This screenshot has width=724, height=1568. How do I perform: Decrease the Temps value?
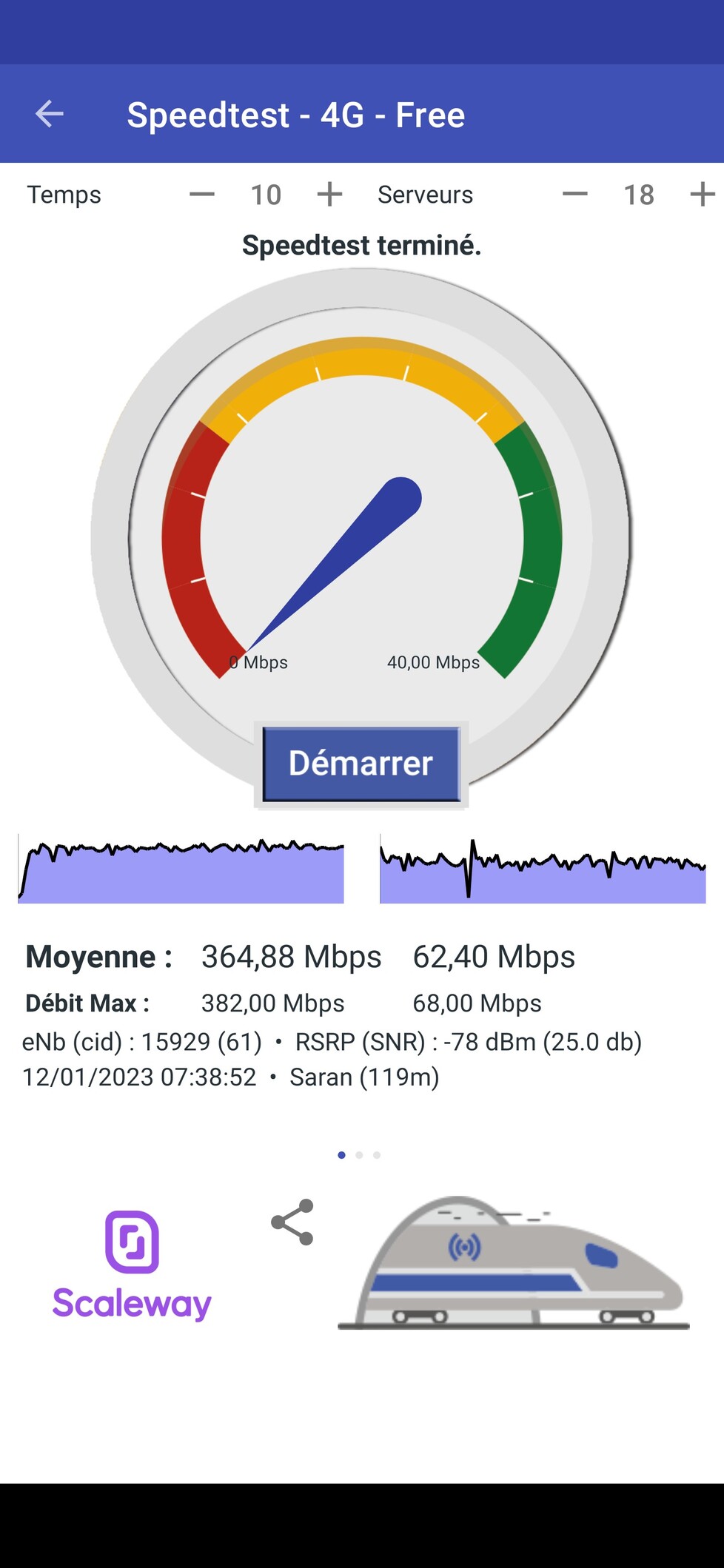click(x=201, y=195)
